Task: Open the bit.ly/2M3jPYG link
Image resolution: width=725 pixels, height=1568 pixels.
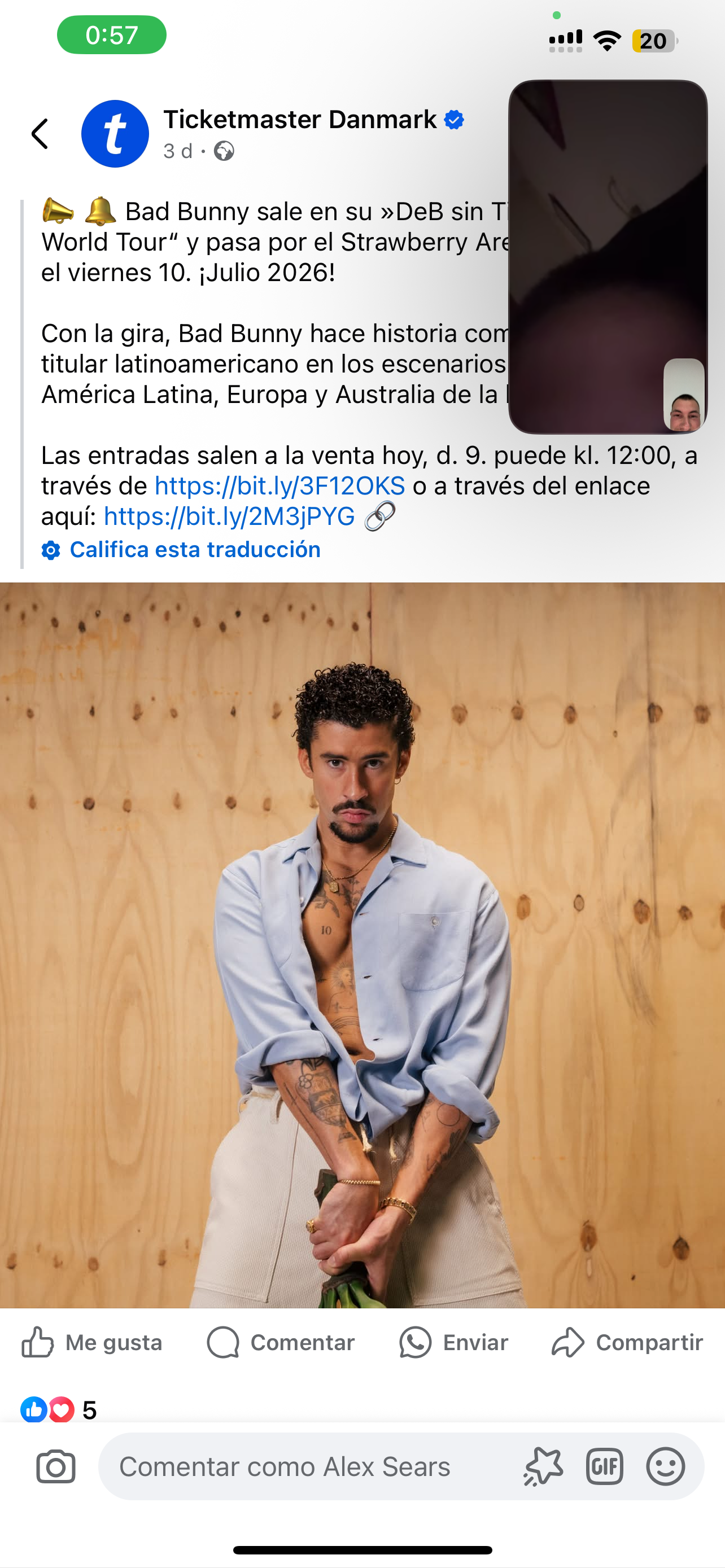Action: pyautogui.click(x=229, y=516)
